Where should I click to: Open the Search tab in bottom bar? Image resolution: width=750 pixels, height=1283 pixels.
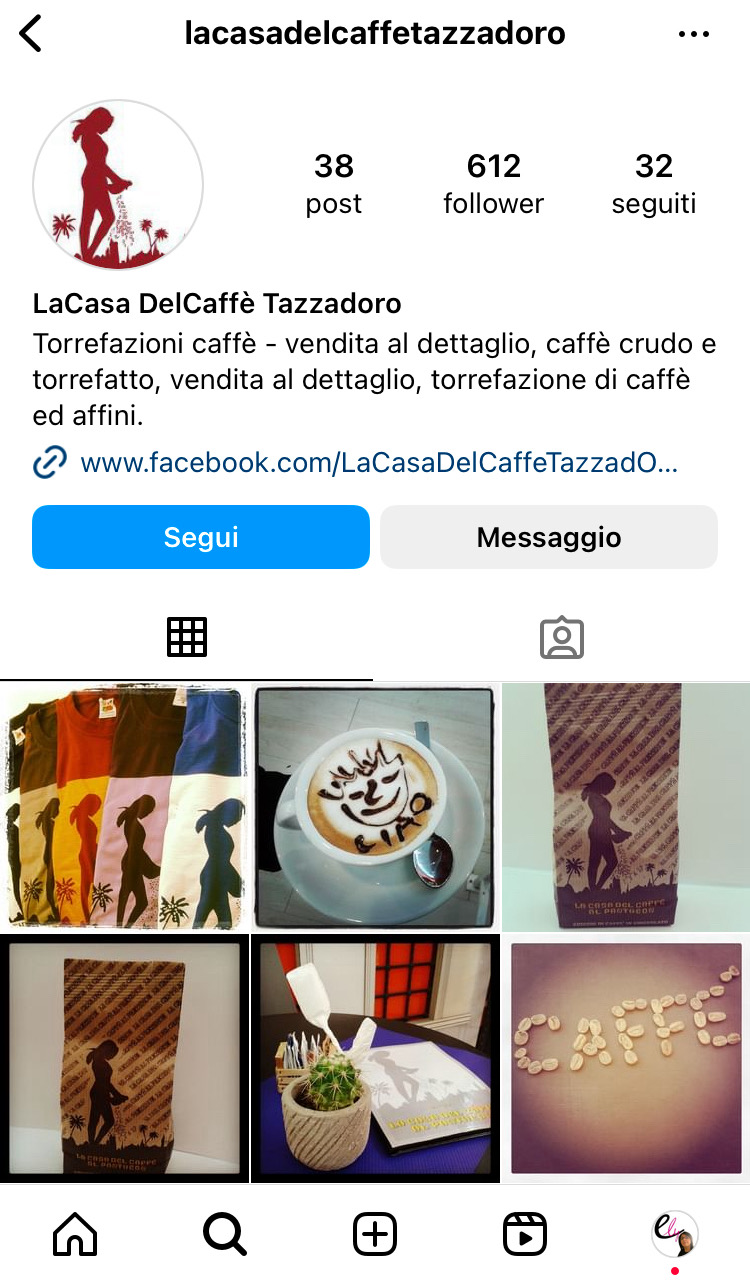(x=224, y=1234)
